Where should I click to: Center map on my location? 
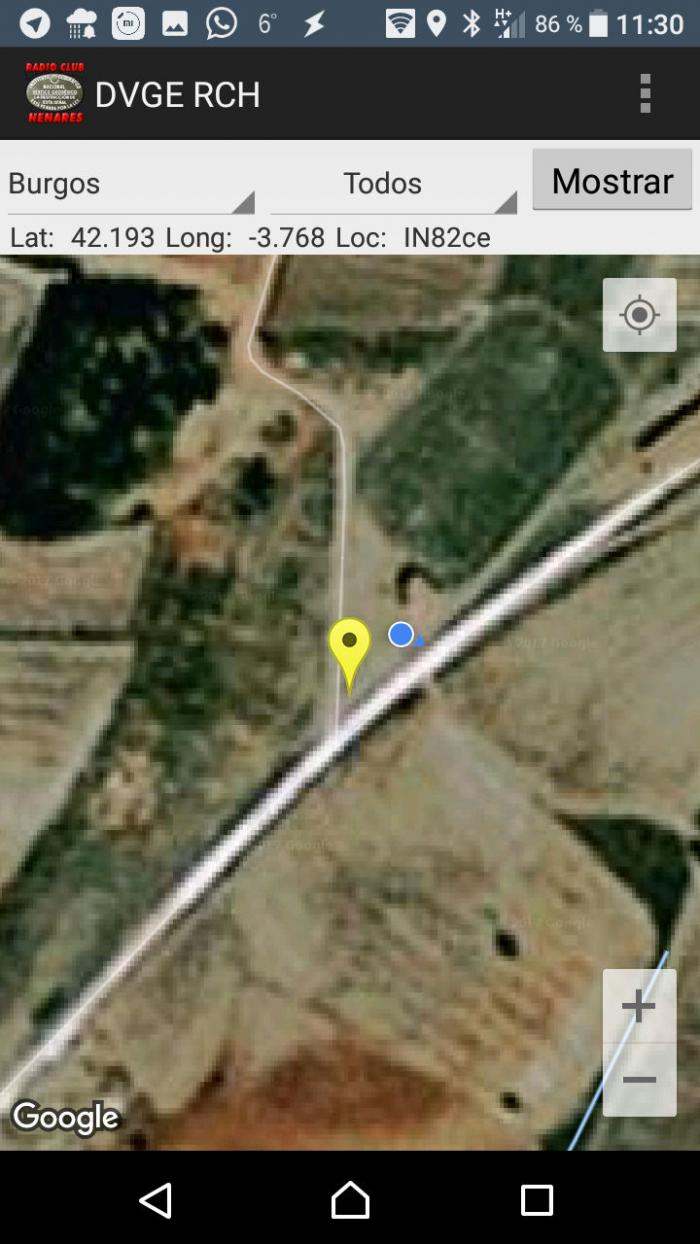640,315
